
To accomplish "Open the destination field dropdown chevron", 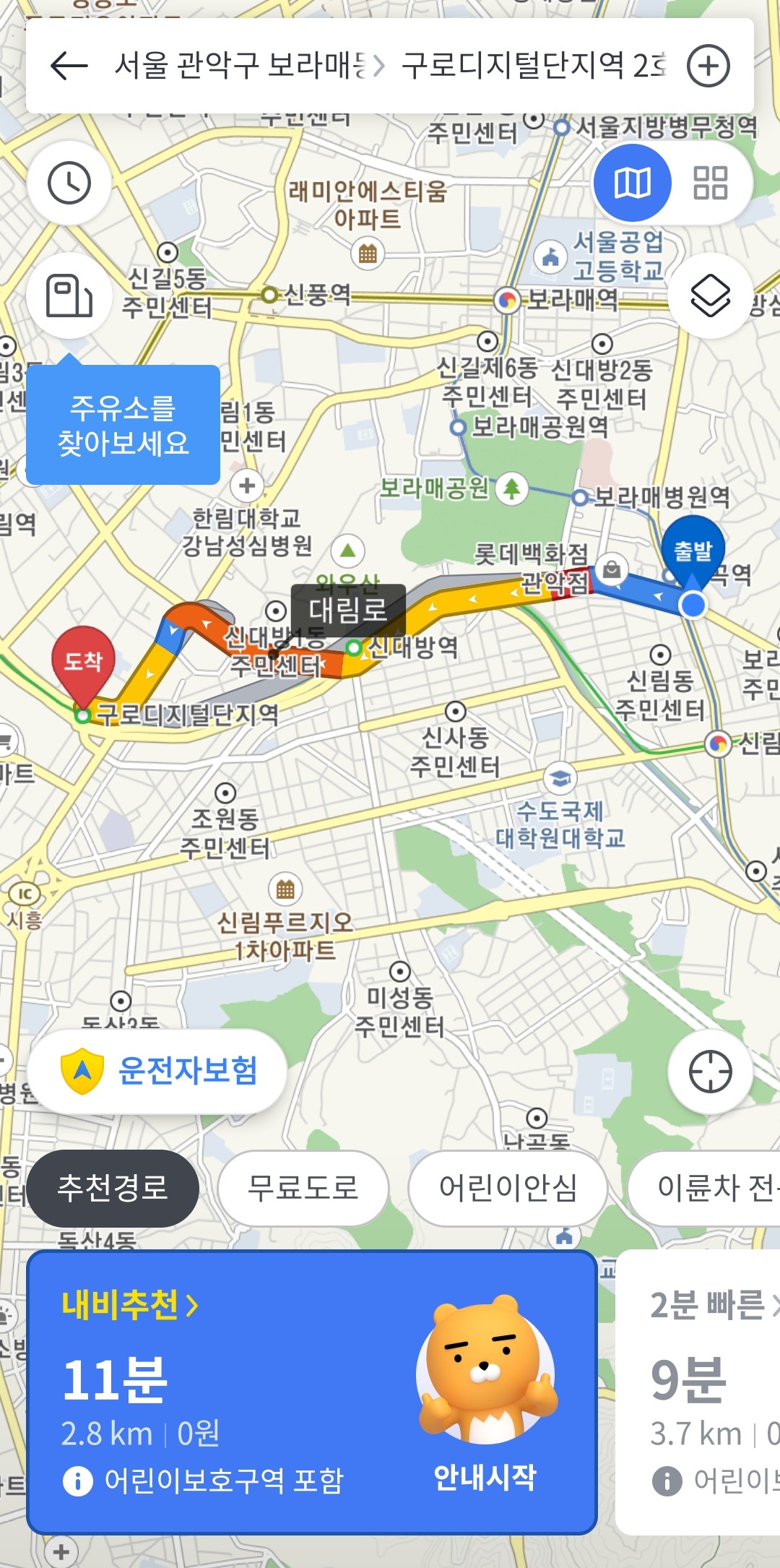I will (379, 65).
